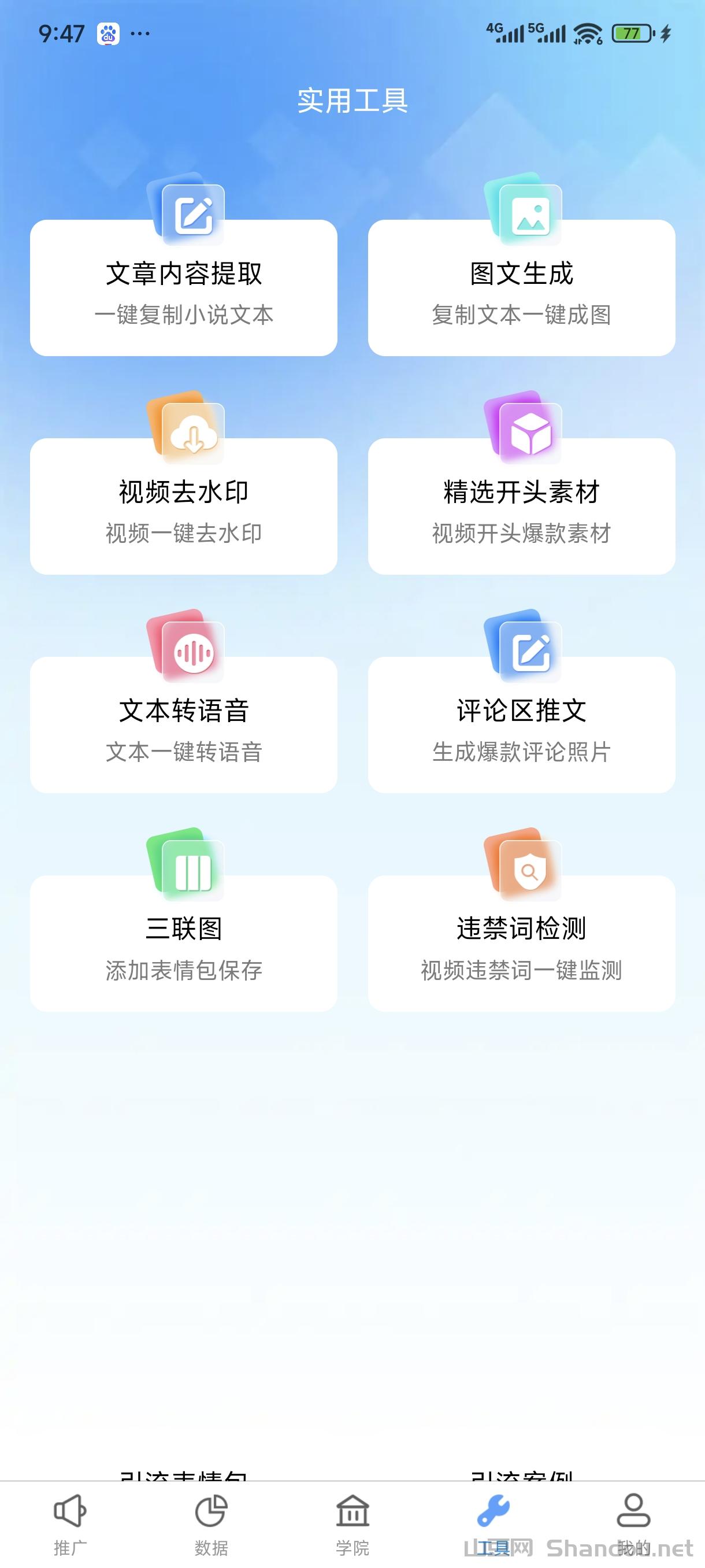This screenshot has width=705, height=1568.
Task: Open 精选开头素材 materials
Action: point(521,506)
